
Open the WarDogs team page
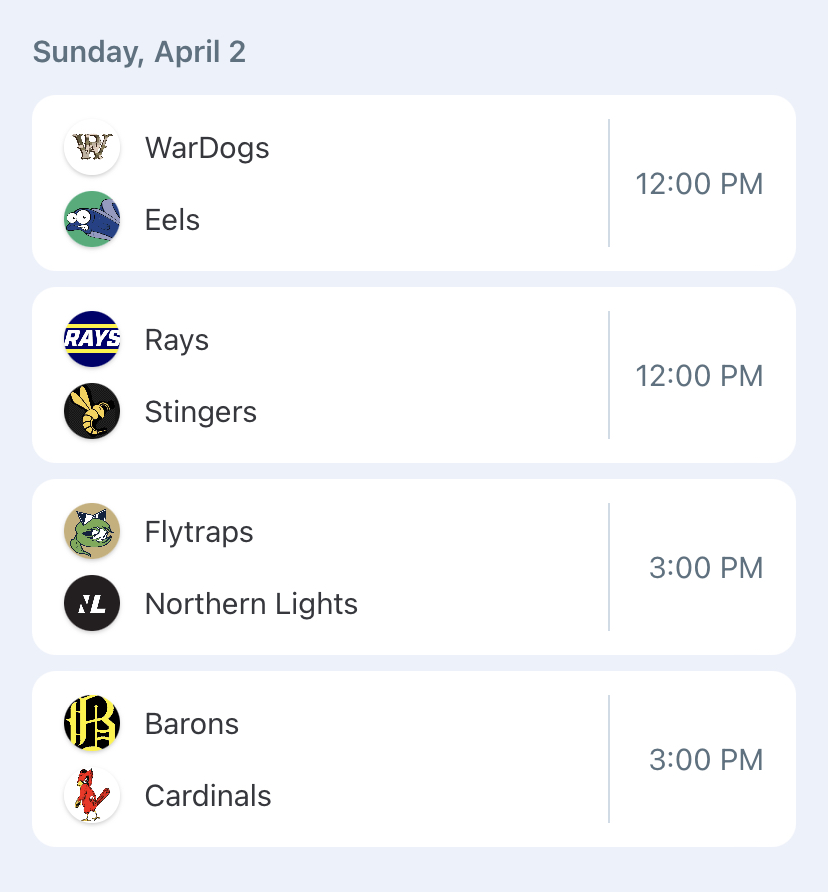pyautogui.click(x=207, y=148)
